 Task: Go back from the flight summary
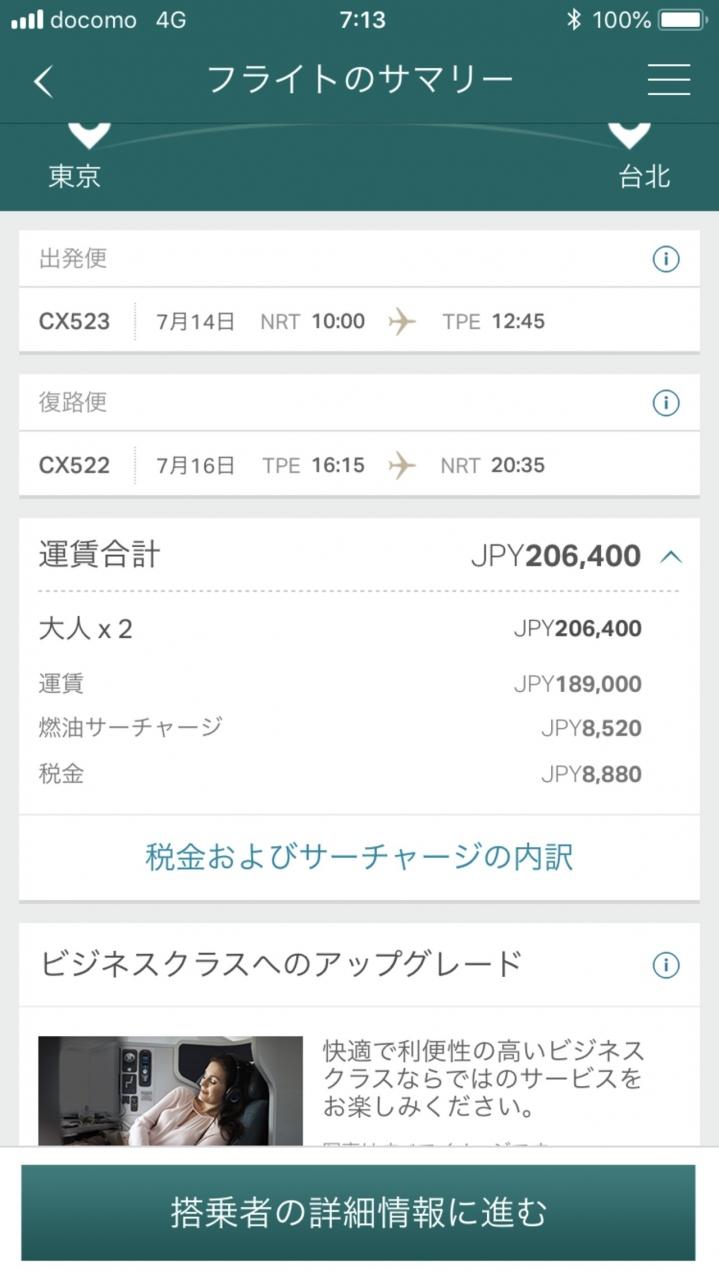pos(43,81)
